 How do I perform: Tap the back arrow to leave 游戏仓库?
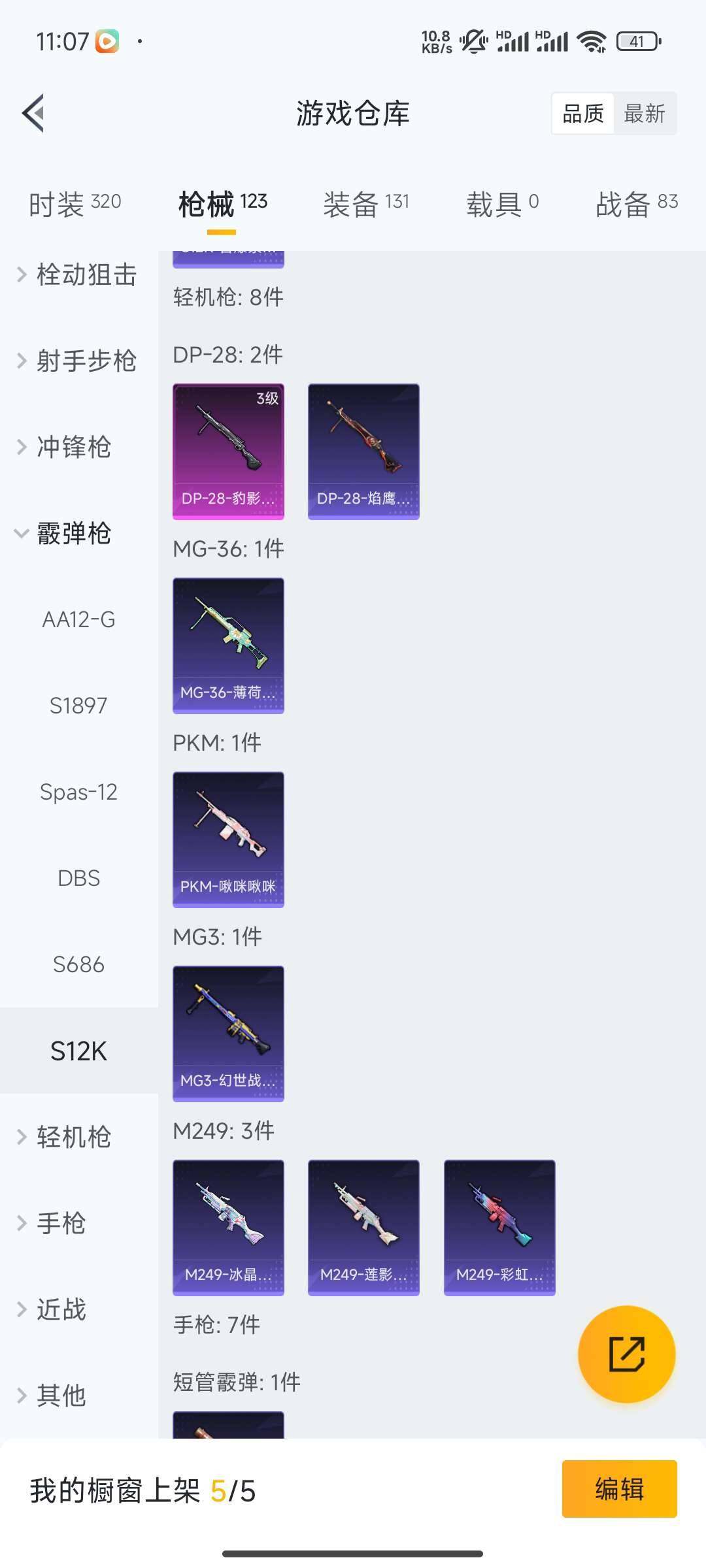(x=32, y=112)
